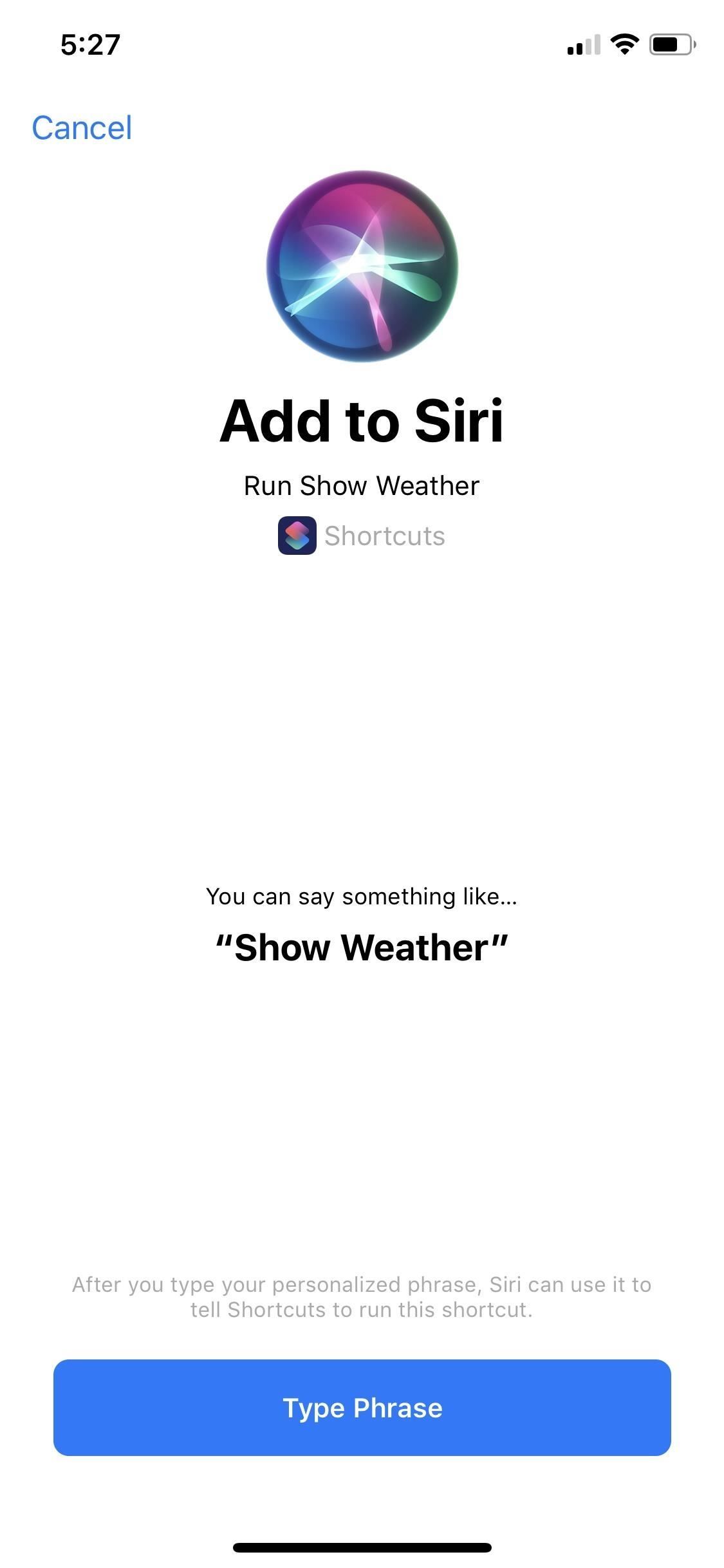This screenshot has height=1568, width=724.
Task: Tap the clock showing 5:27
Action: point(89,44)
